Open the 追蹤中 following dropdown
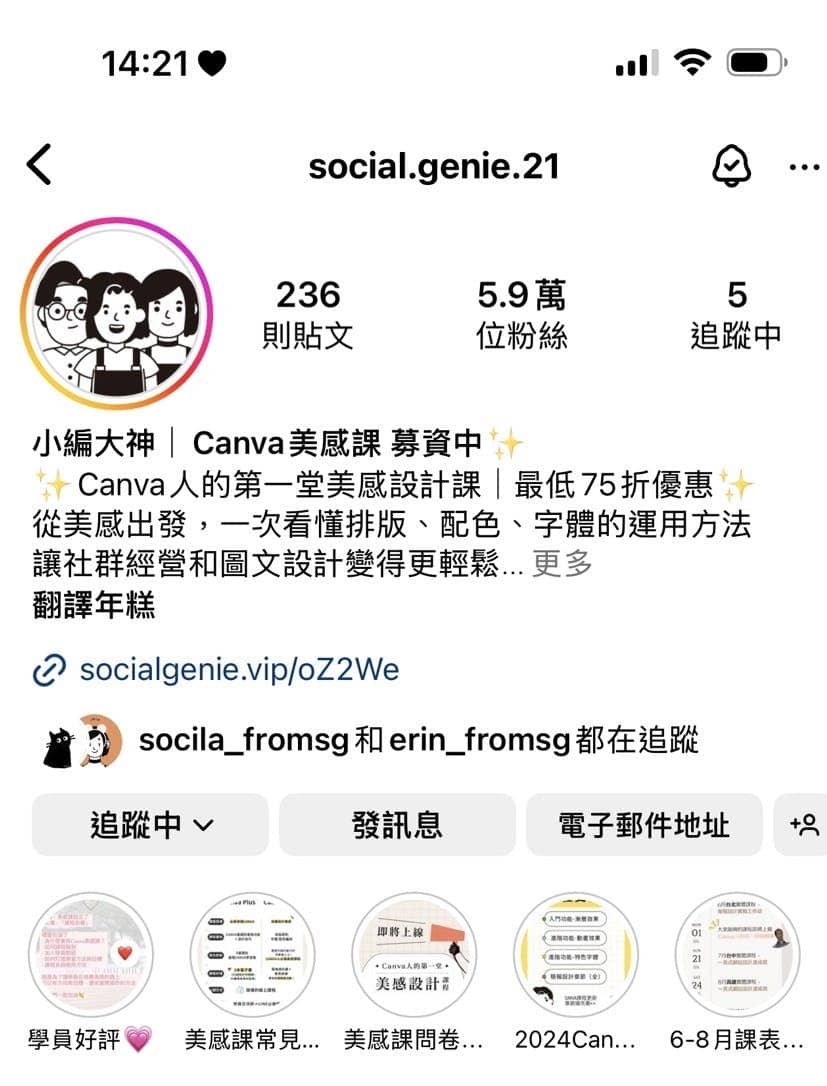This screenshot has width=827, height=1086. click(150, 825)
